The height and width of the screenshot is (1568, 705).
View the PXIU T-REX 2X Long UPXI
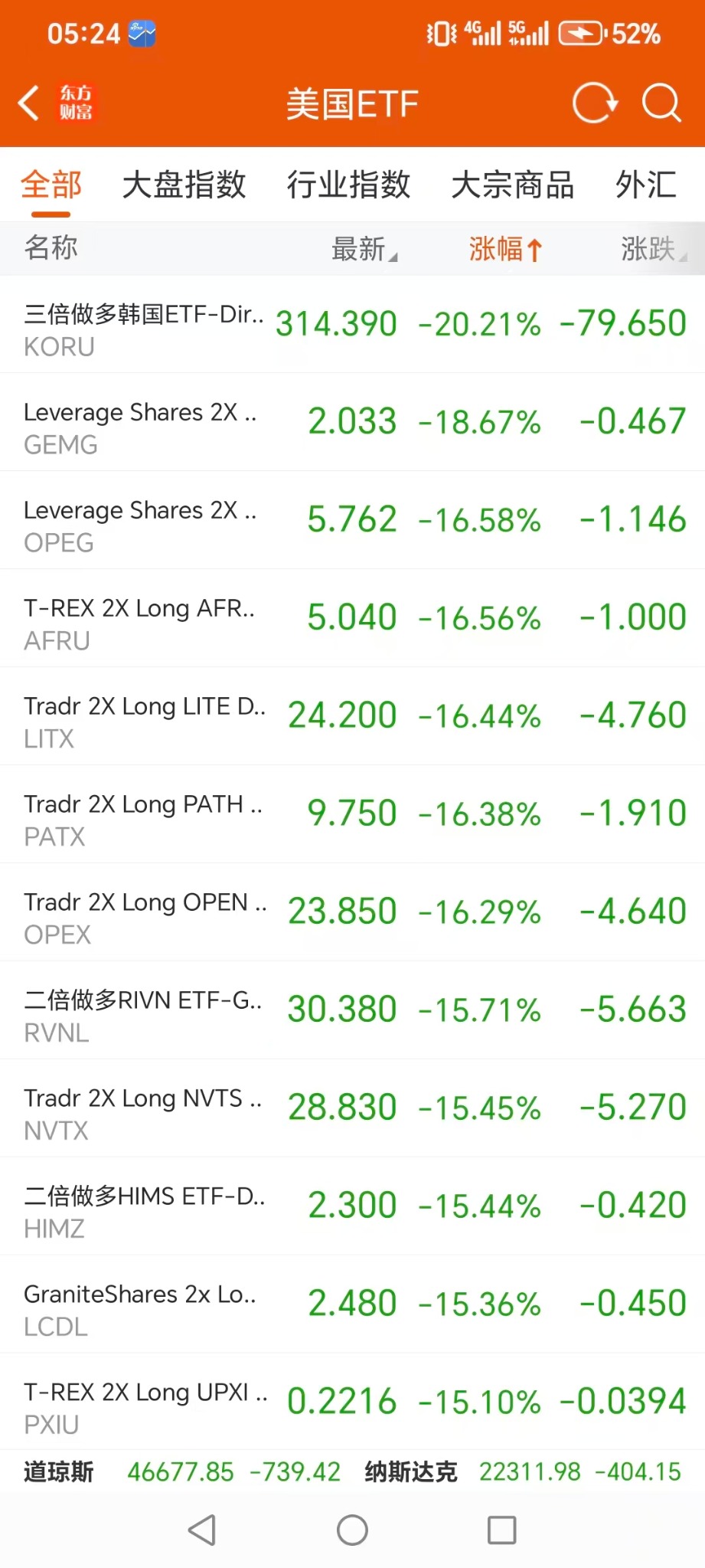click(x=352, y=1403)
